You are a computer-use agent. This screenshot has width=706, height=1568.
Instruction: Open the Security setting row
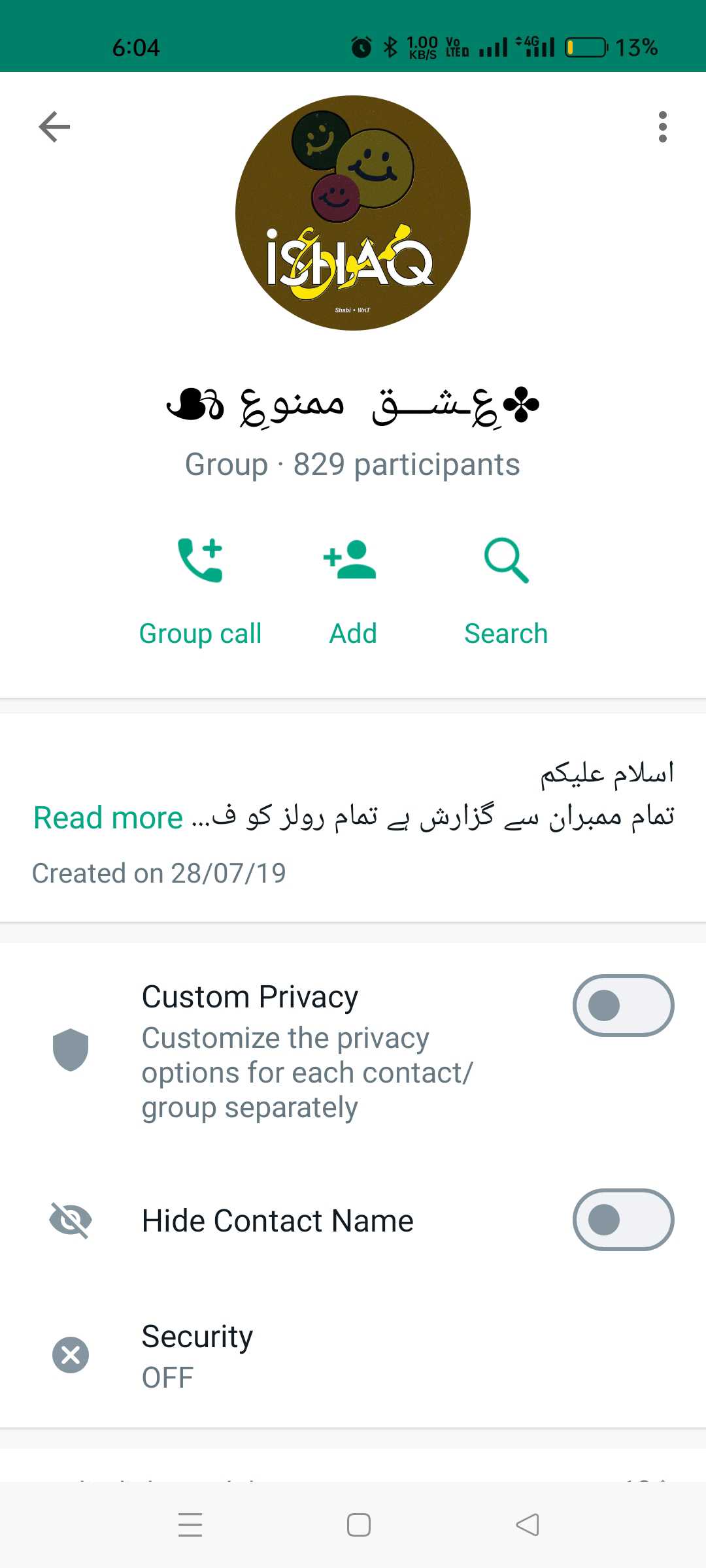coord(353,1355)
